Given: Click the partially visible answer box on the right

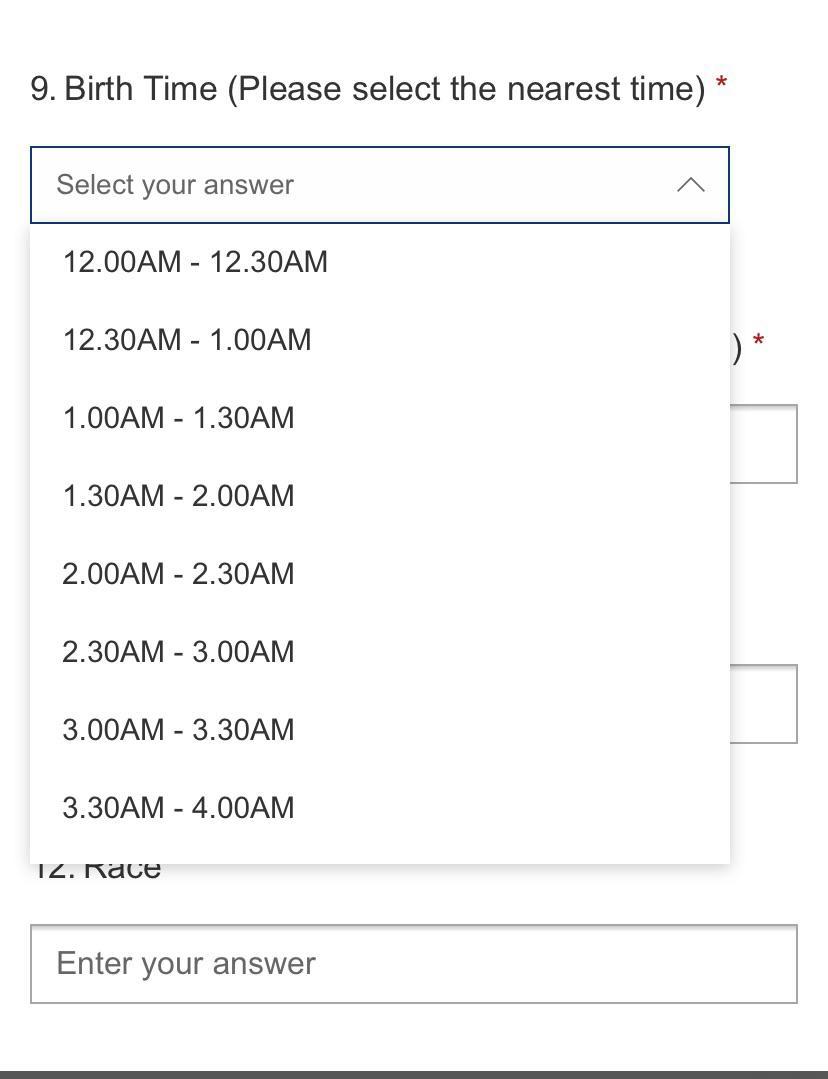Looking at the screenshot, I should coord(768,443).
